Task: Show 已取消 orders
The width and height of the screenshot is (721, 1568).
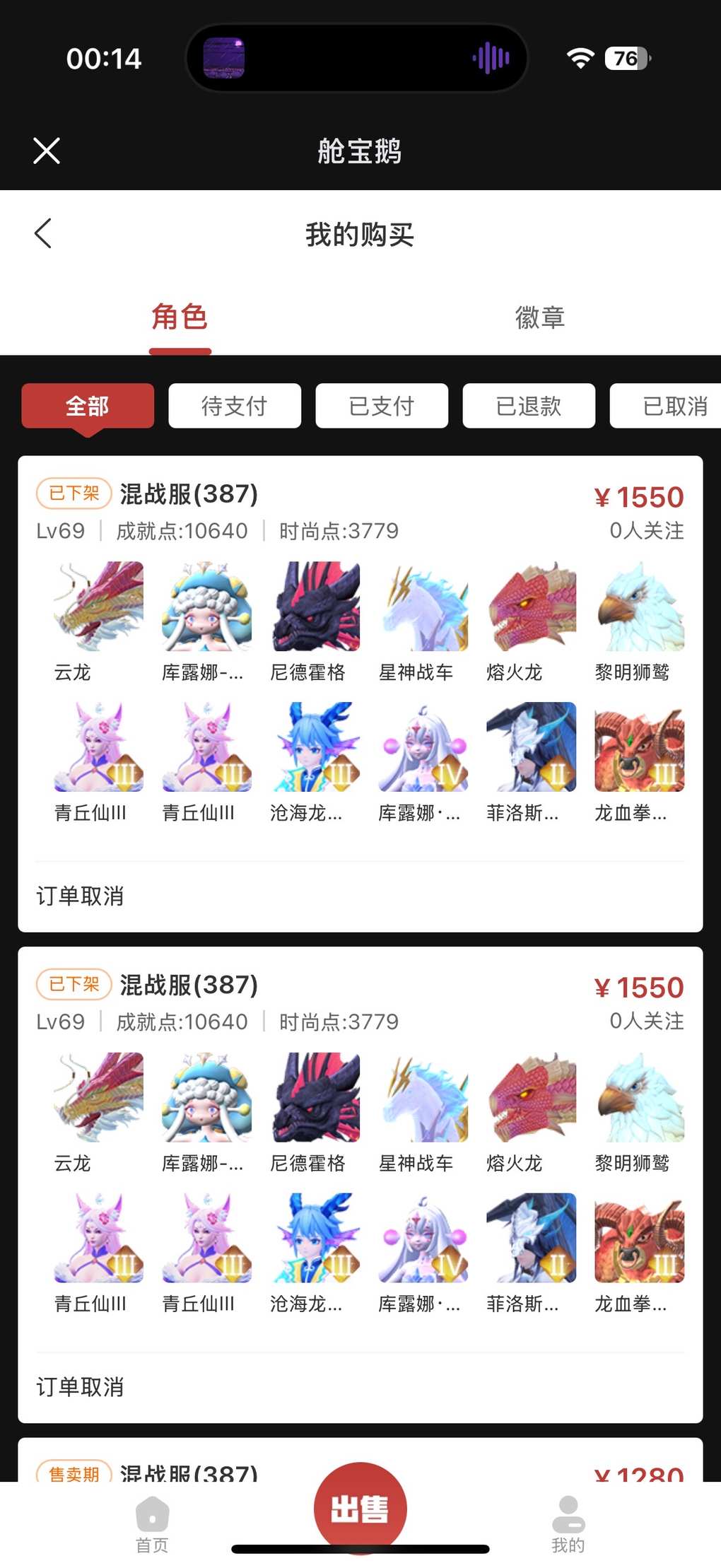Action: click(668, 406)
